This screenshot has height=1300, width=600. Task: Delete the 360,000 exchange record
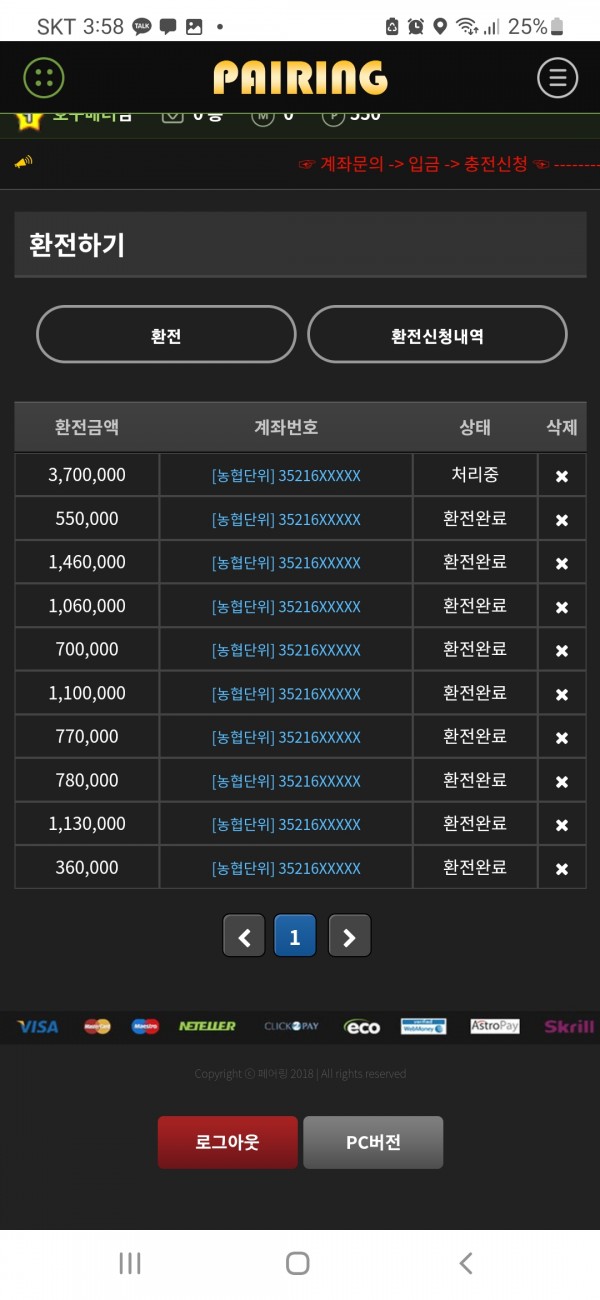(562, 868)
